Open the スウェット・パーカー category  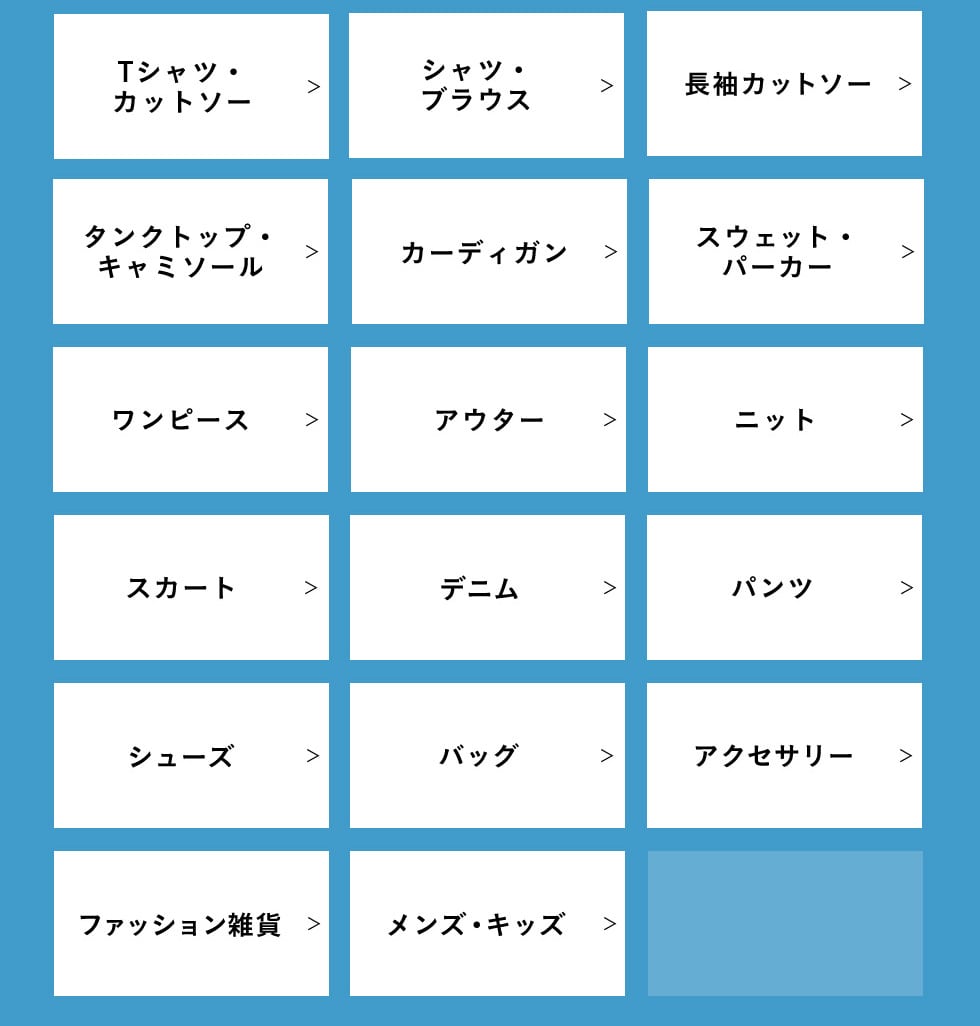click(x=786, y=251)
